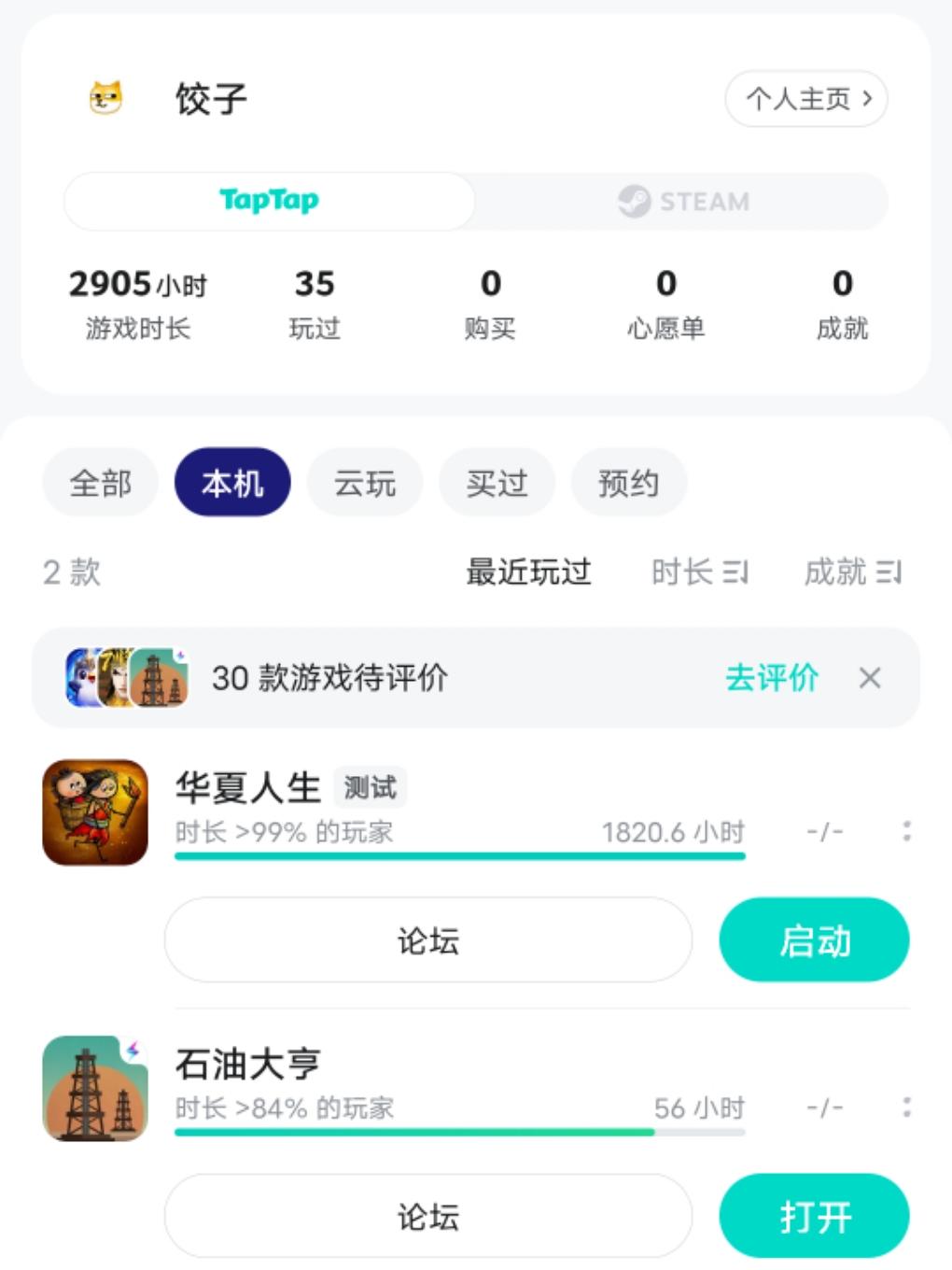Open the 论坛 for 华夏人生

[428, 940]
